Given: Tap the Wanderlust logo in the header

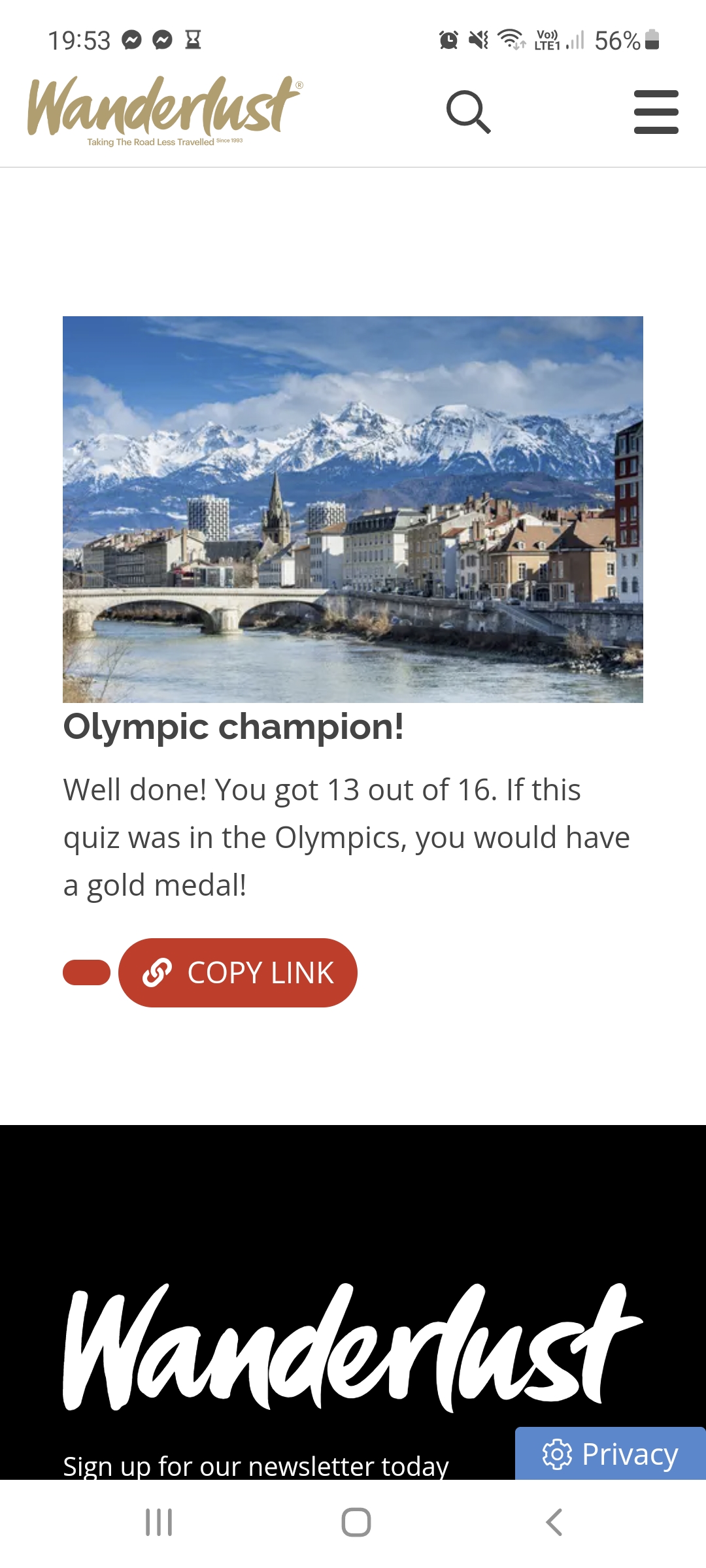Looking at the screenshot, I should pyautogui.click(x=165, y=110).
